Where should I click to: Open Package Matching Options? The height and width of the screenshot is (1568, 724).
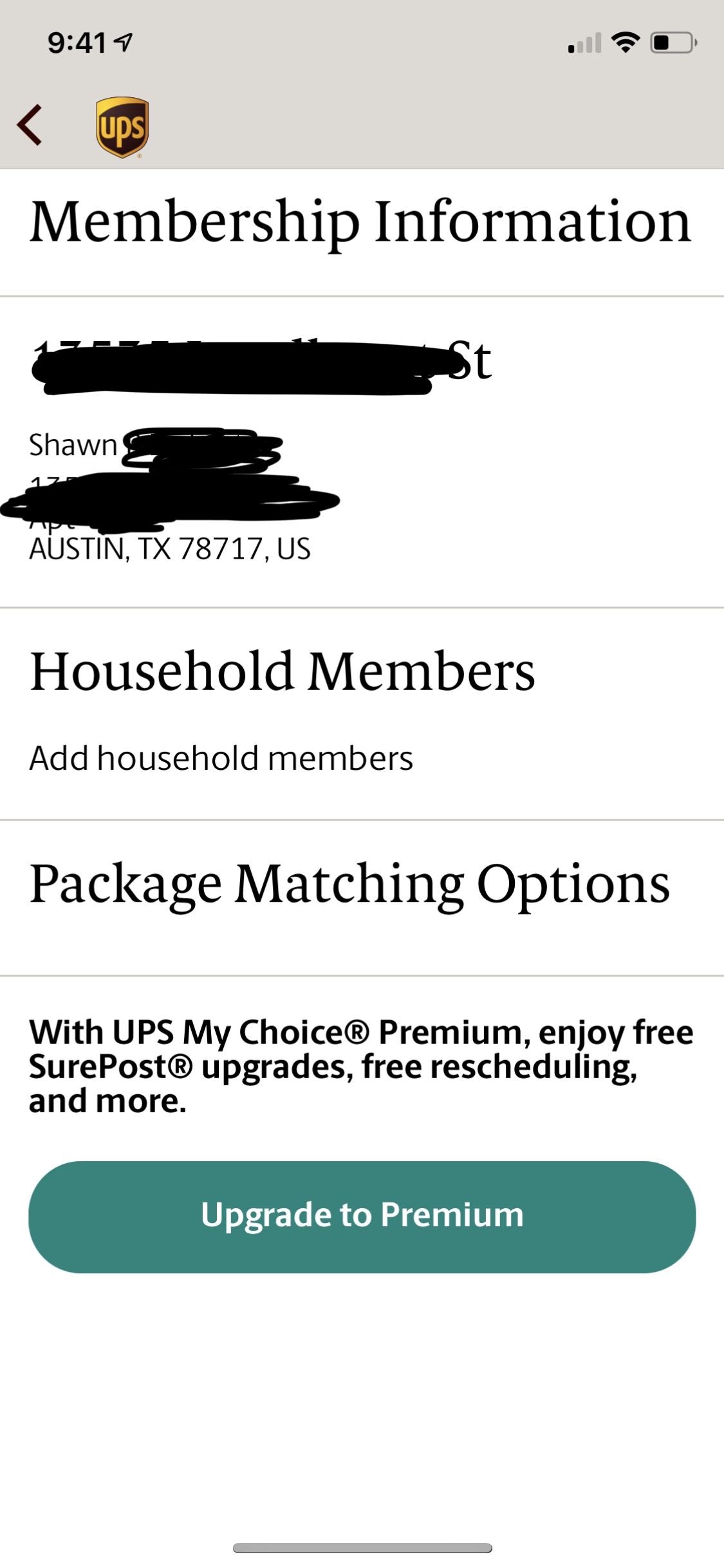point(362,897)
